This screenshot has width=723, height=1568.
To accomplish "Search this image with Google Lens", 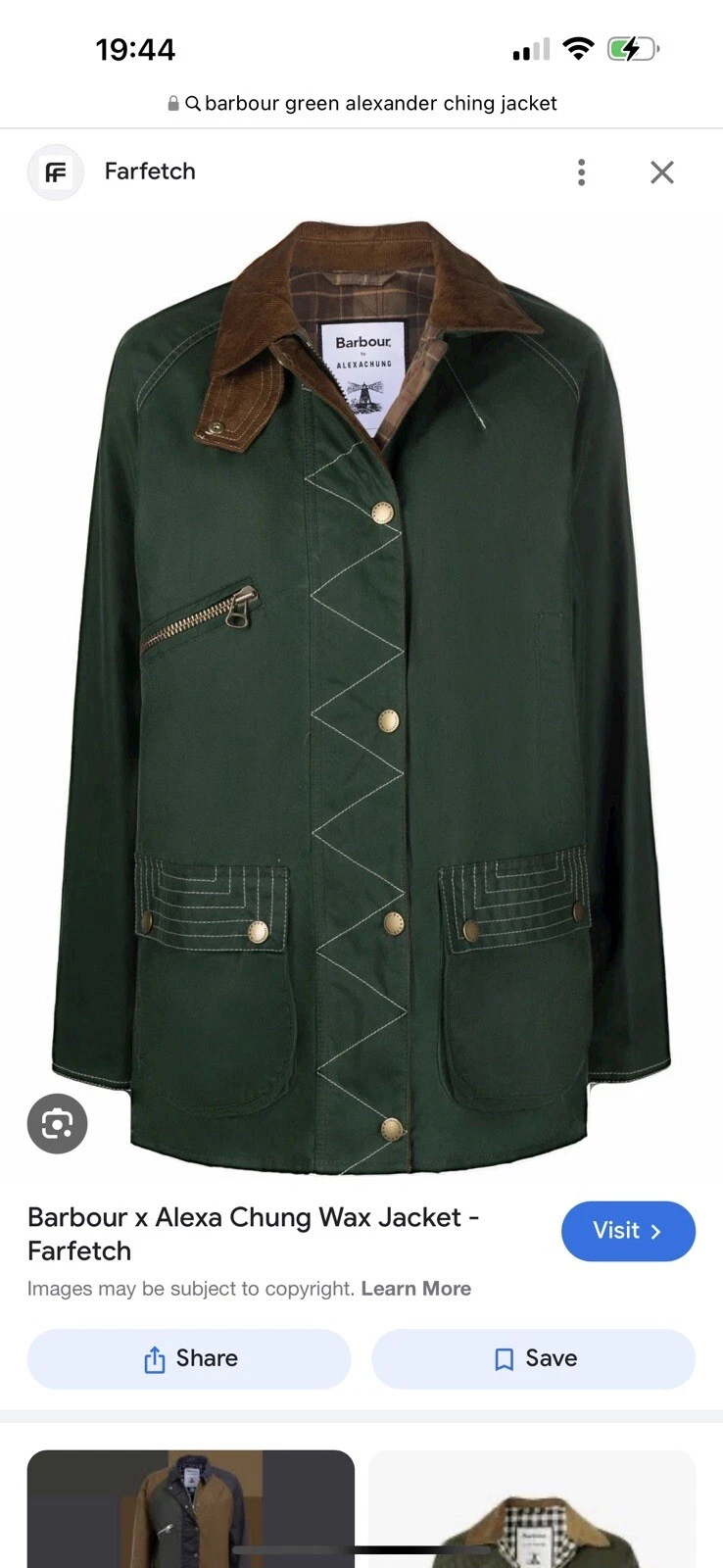I will (x=57, y=1123).
